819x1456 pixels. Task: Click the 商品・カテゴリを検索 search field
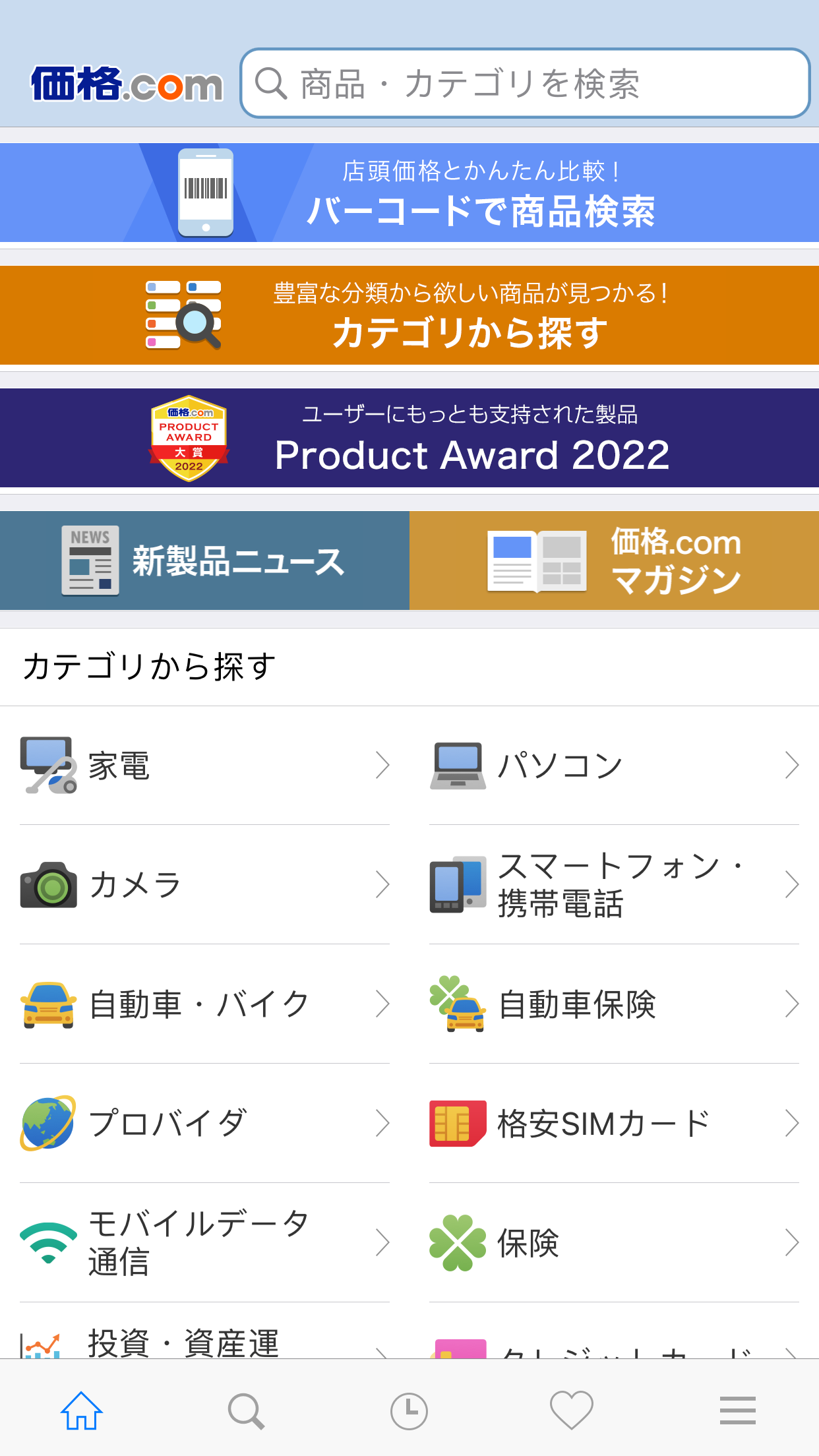(x=526, y=83)
